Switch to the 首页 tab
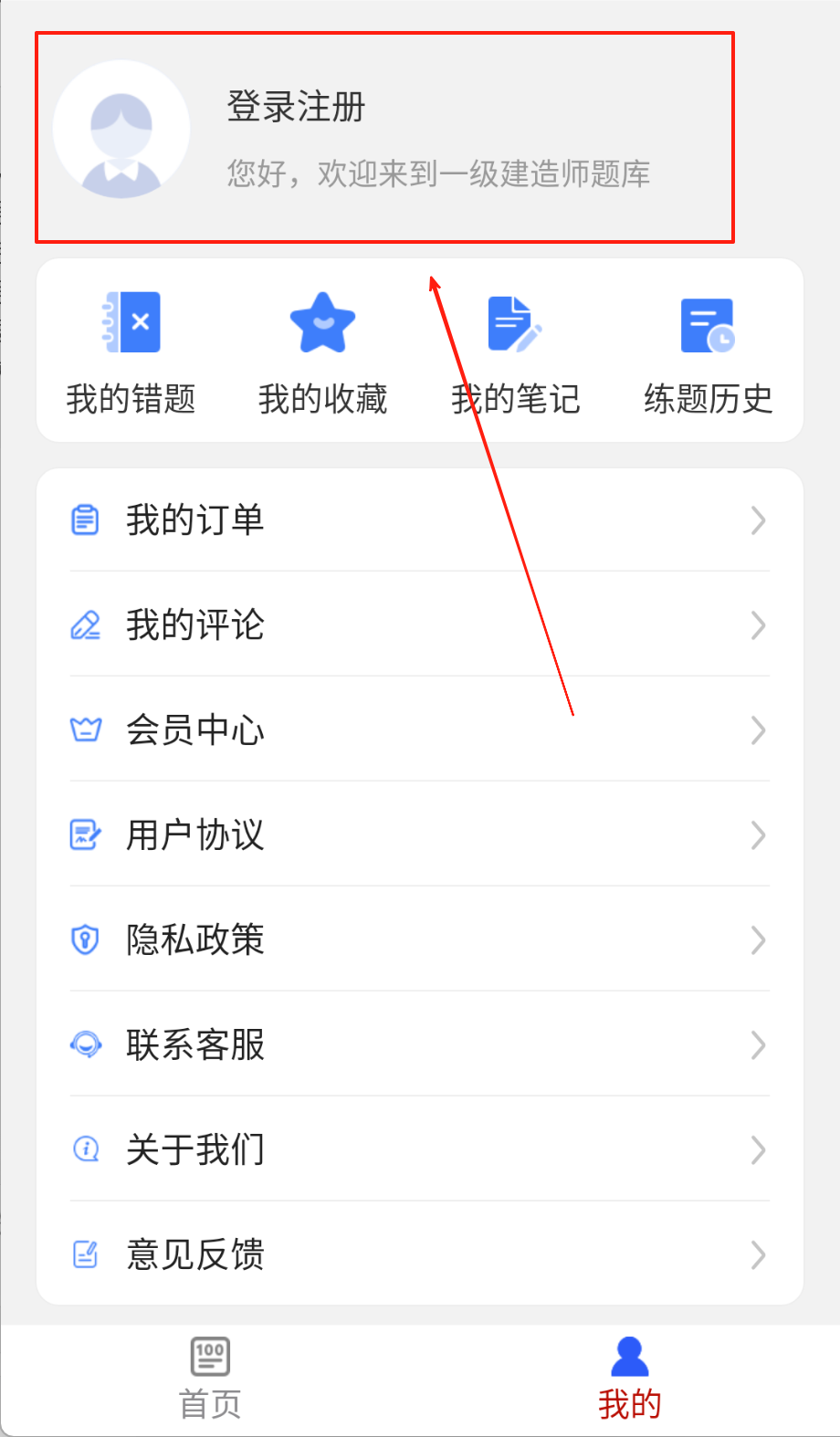 210,1379
